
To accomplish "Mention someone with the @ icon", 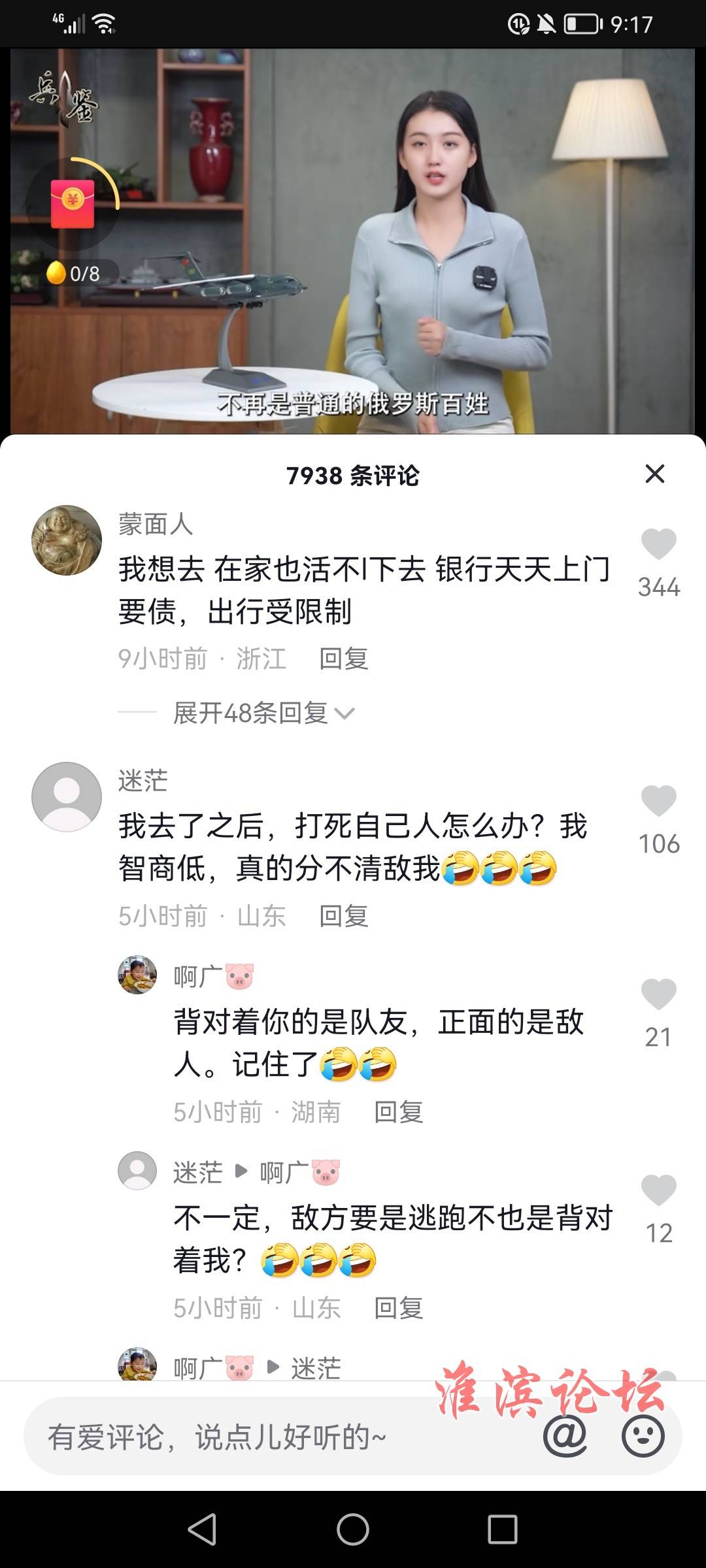I will 565,1437.
